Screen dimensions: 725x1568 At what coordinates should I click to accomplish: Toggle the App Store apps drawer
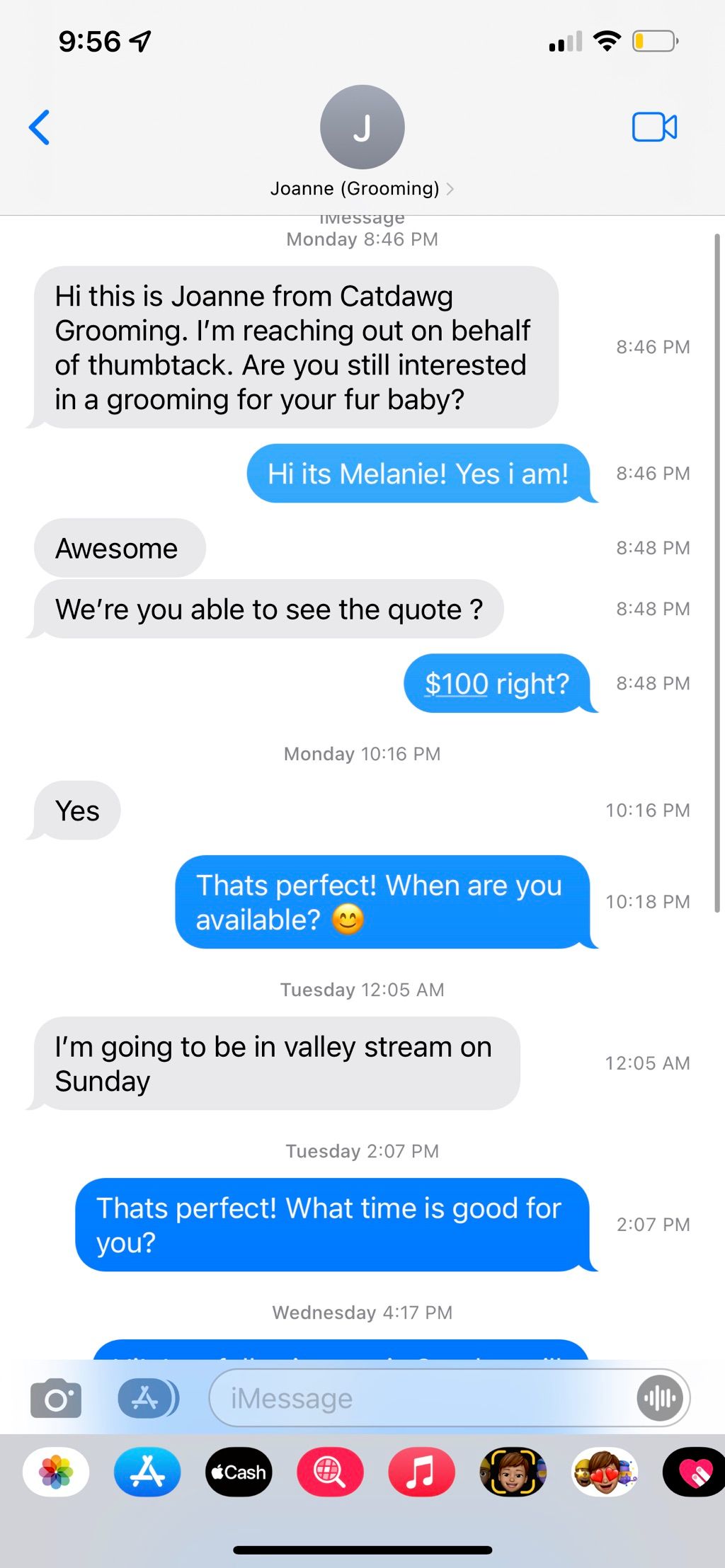point(147,1399)
